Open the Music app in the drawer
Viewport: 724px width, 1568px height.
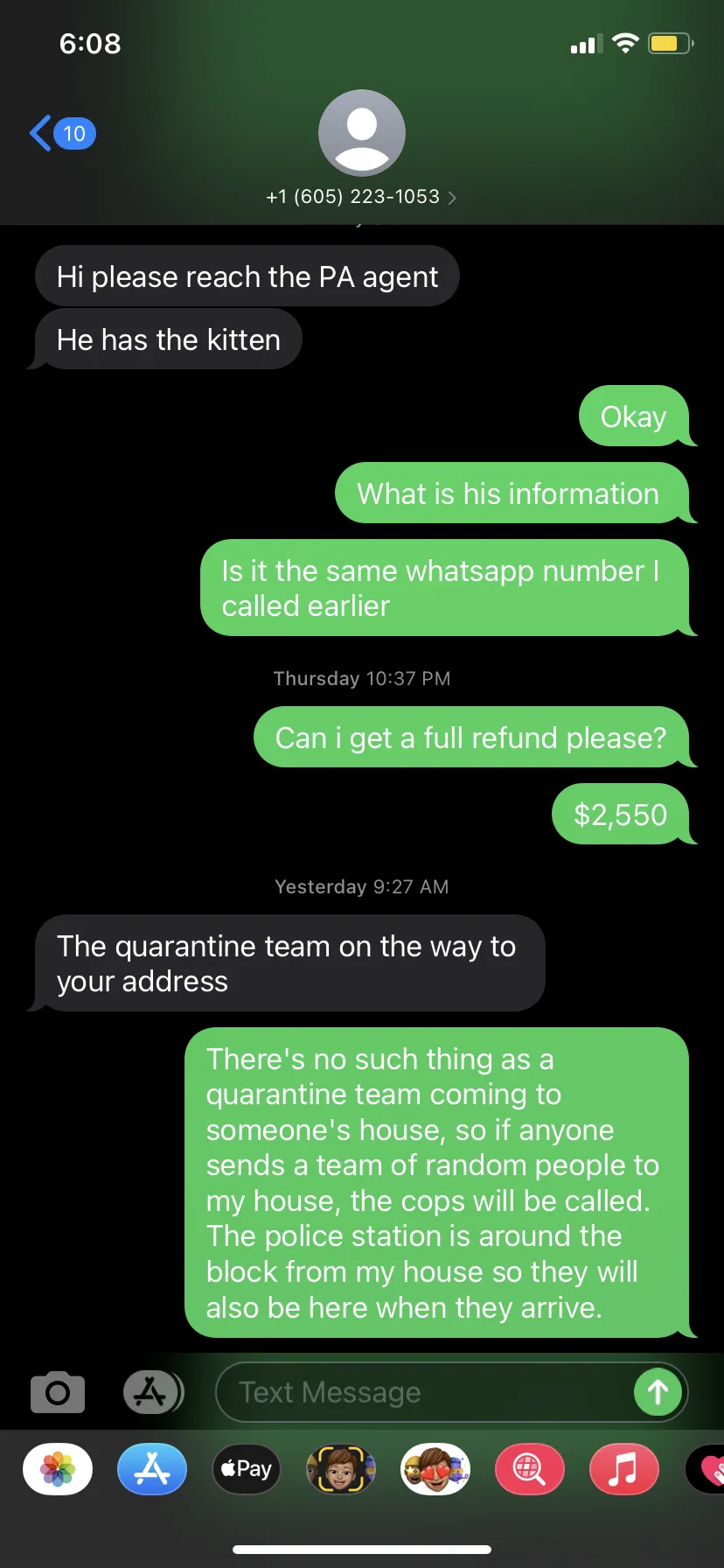pyautogui.click(x=624, y=1469)
